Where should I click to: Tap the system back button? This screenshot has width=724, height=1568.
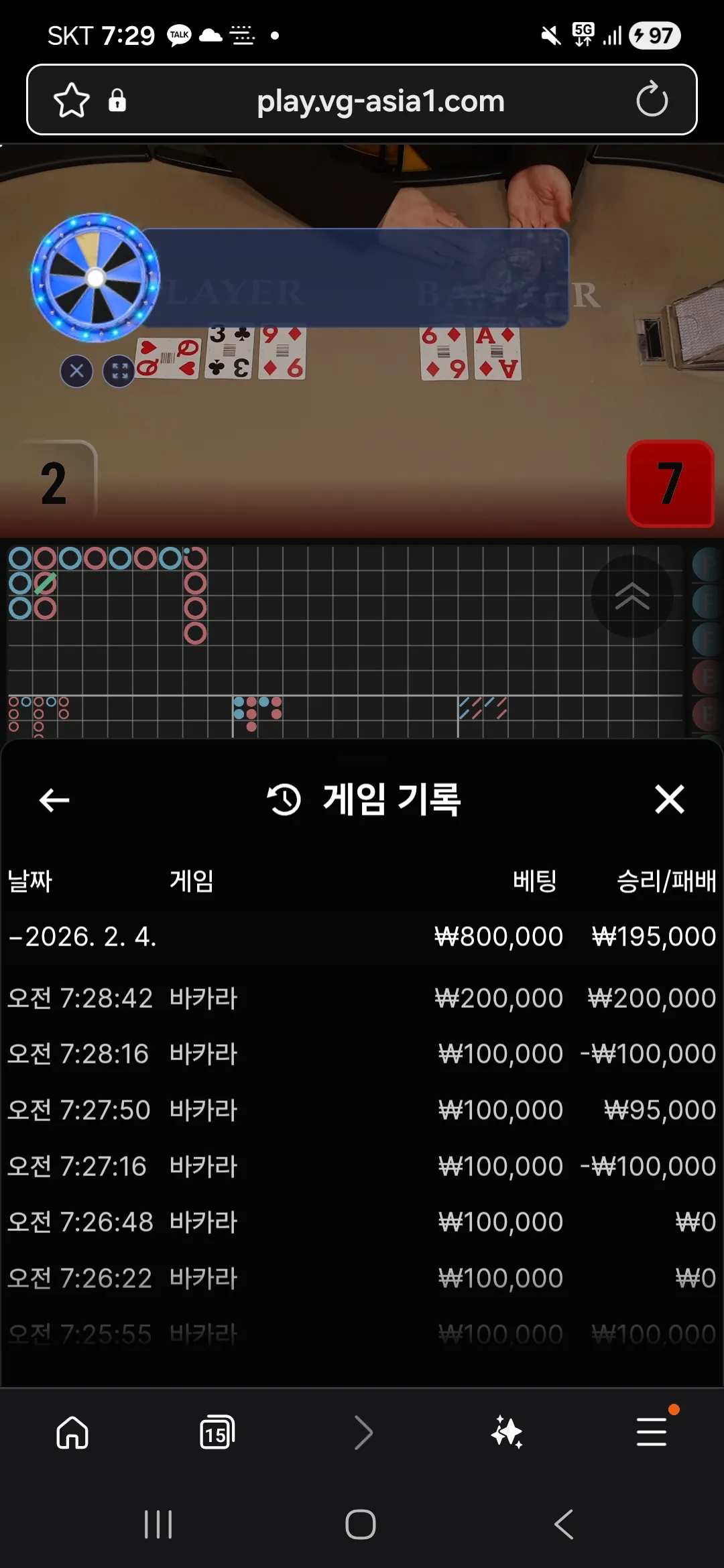564,1524
